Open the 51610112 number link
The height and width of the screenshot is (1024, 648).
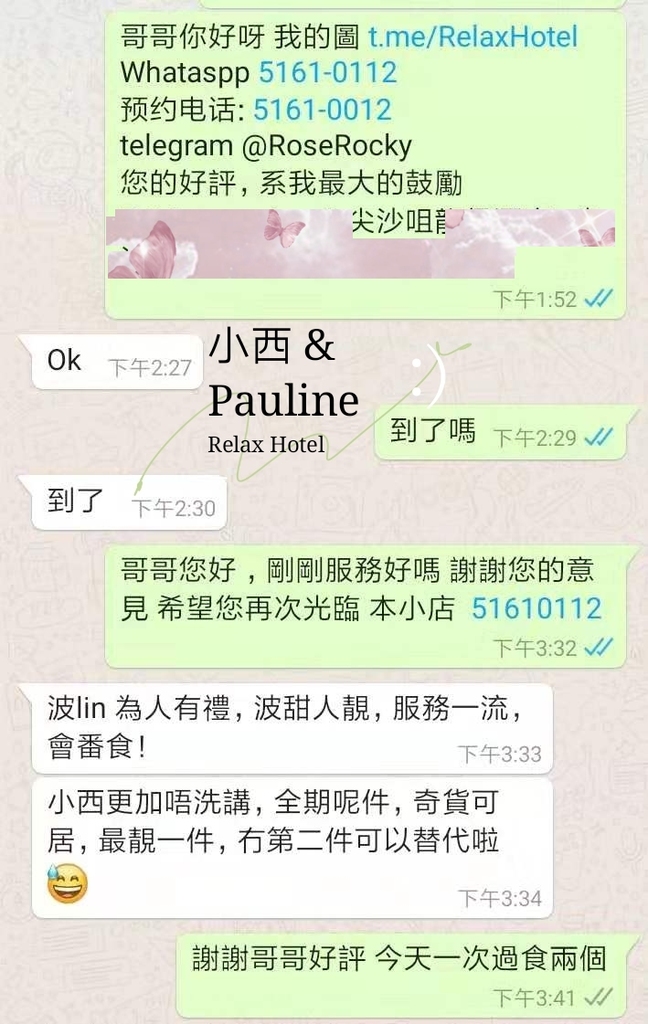[x=536, y=608]
